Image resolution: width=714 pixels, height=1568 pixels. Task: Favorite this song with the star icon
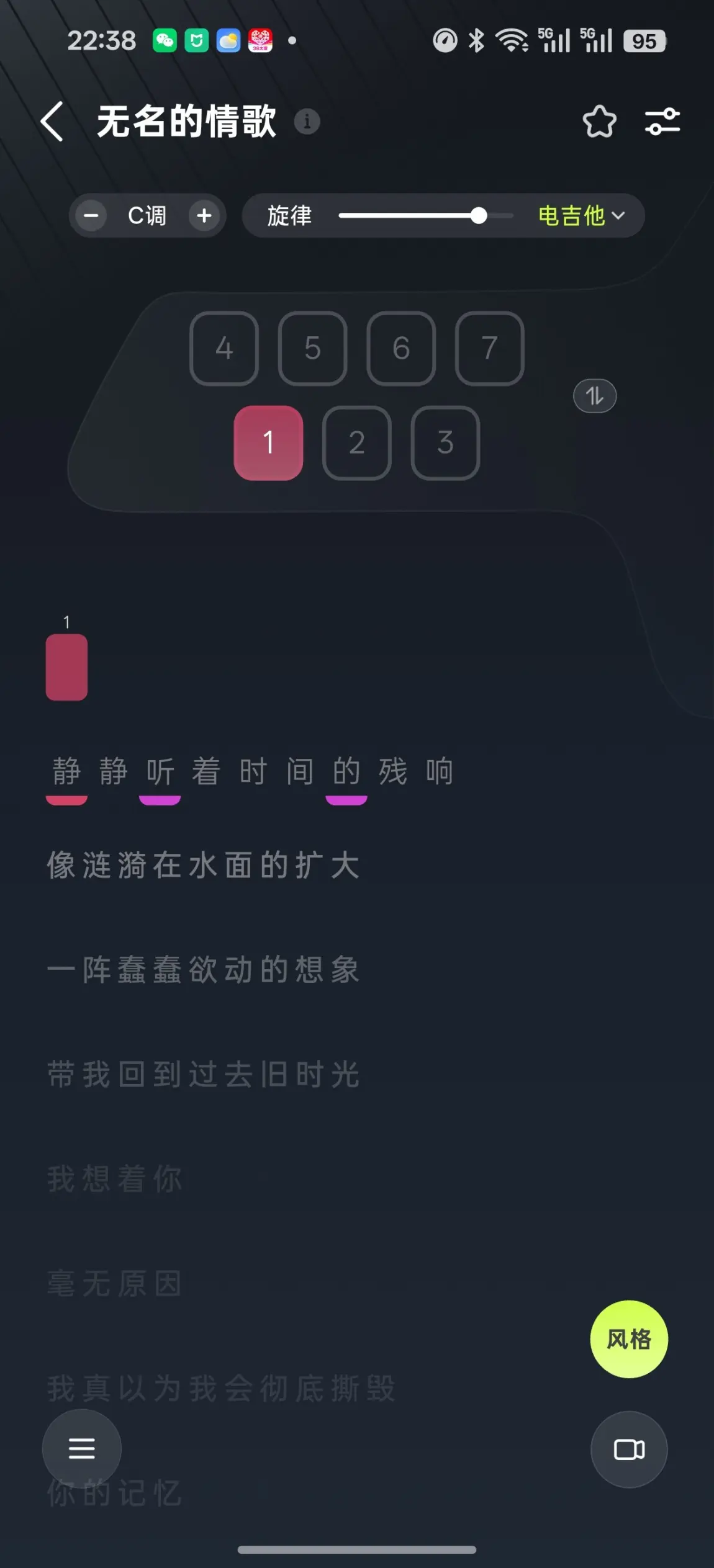599,122
